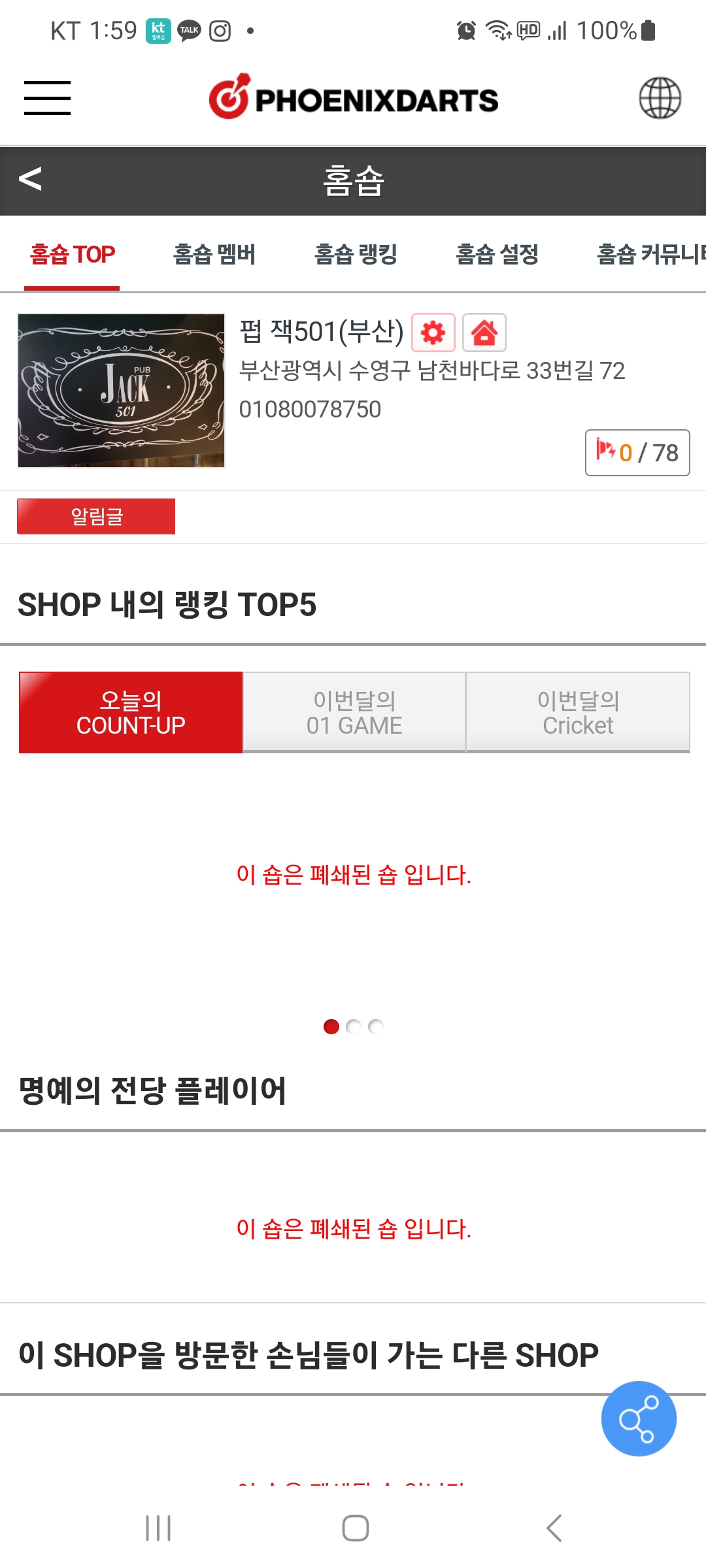This screenshot has width=706, height=1568.
Task: Switch to 이번달의 Cricket ranking
Action: point(578,712)
